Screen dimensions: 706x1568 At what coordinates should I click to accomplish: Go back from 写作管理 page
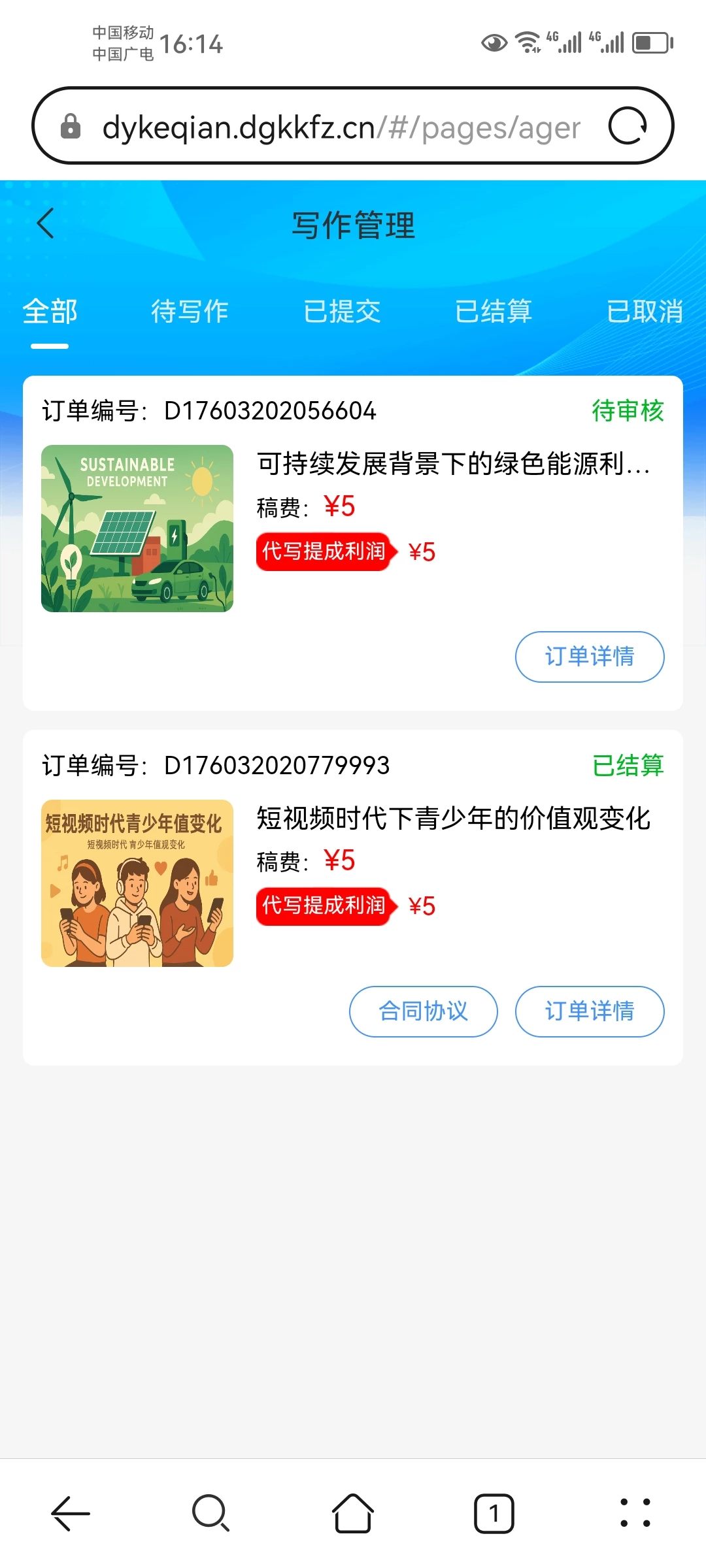click(x=46, y=224)
